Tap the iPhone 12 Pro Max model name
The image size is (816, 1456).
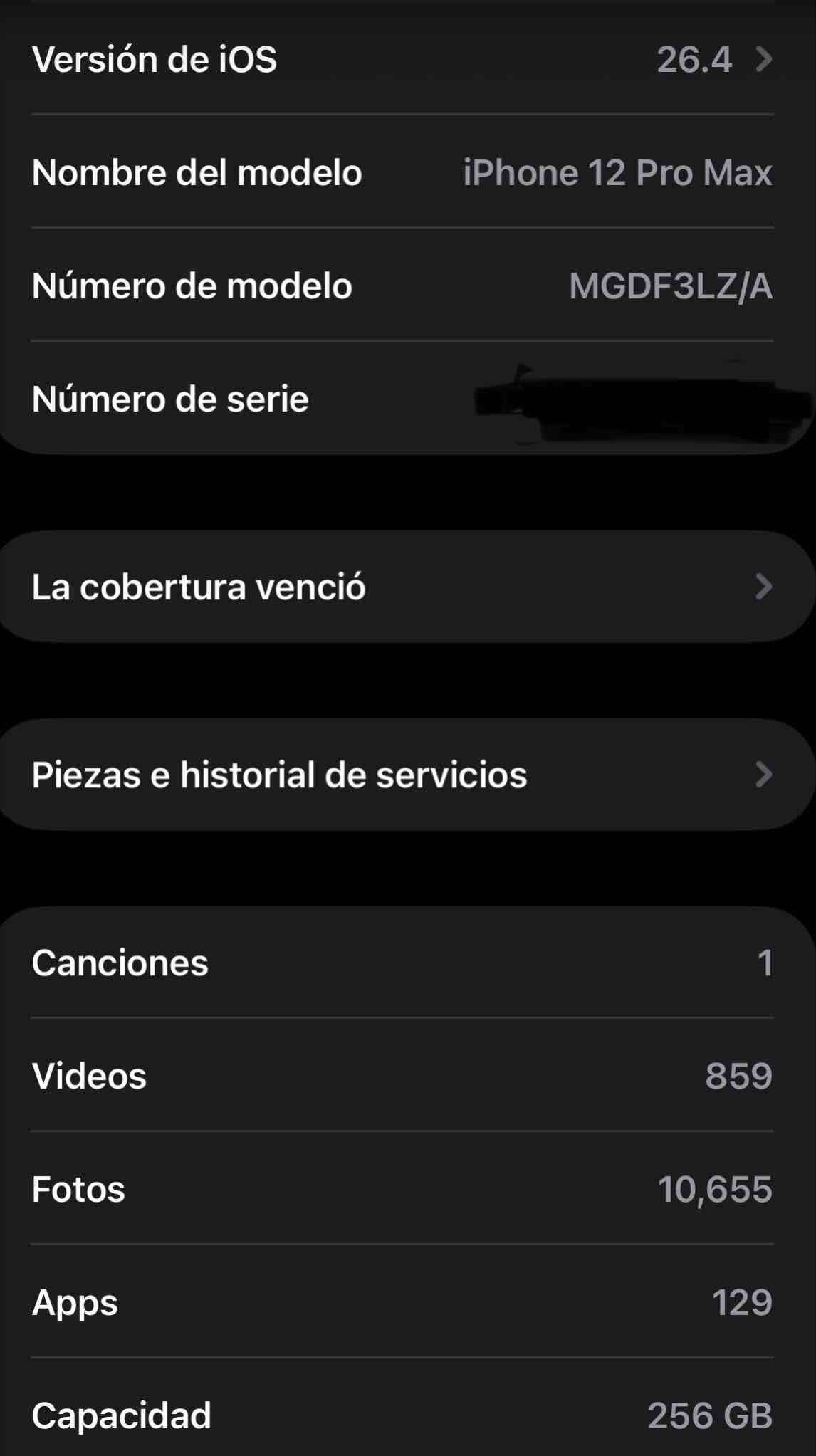[617, 172]
